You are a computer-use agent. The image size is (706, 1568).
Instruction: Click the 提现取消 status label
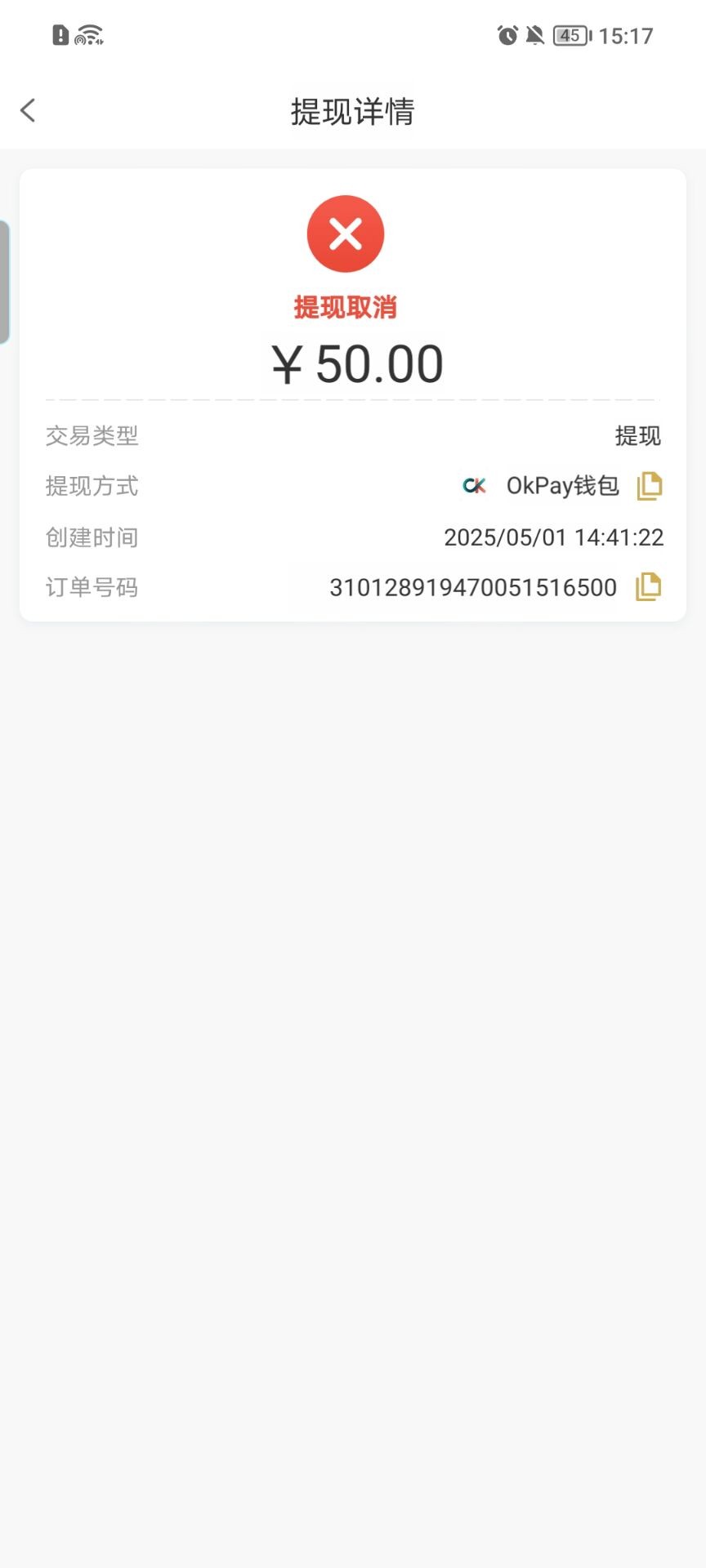point(345,307)
